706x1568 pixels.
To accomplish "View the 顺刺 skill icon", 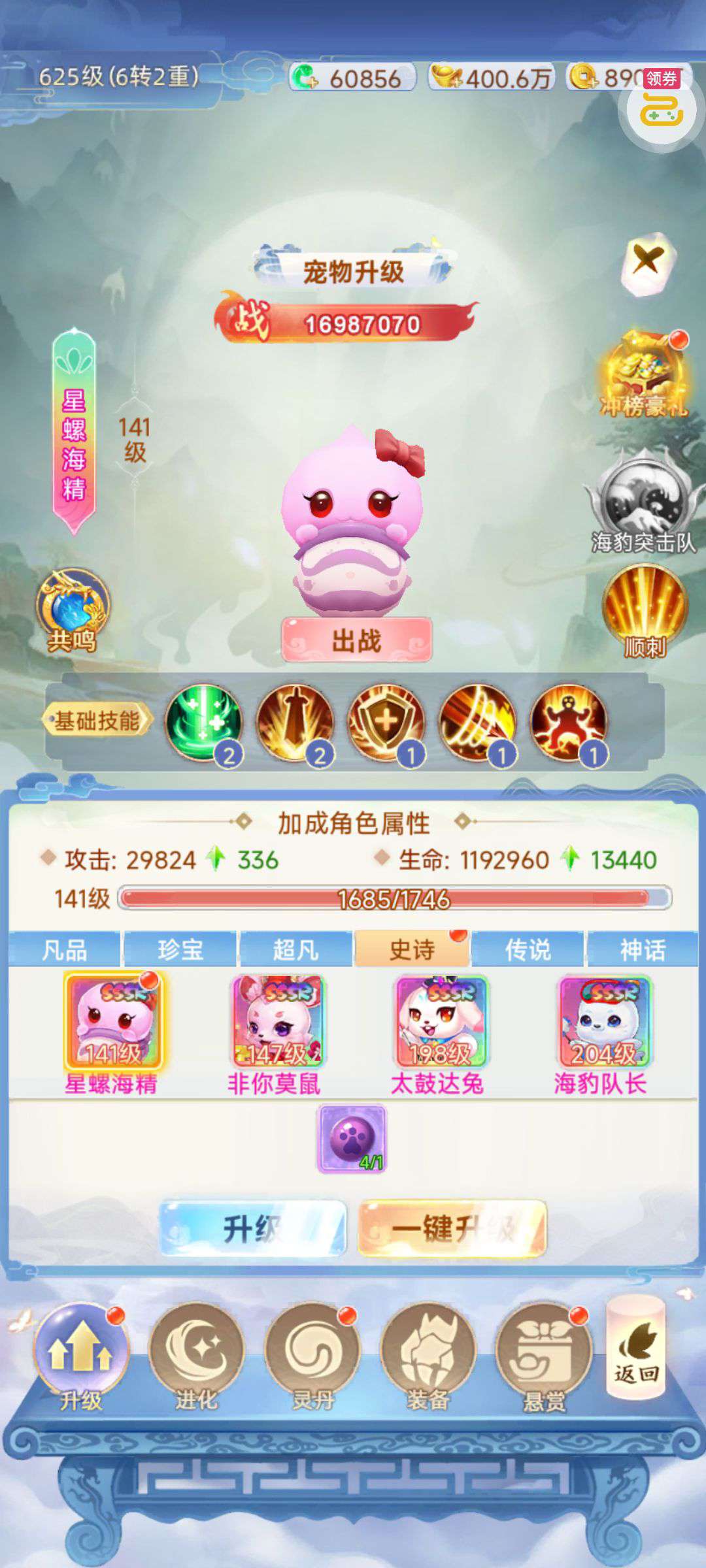I will (x=645, y=611).
